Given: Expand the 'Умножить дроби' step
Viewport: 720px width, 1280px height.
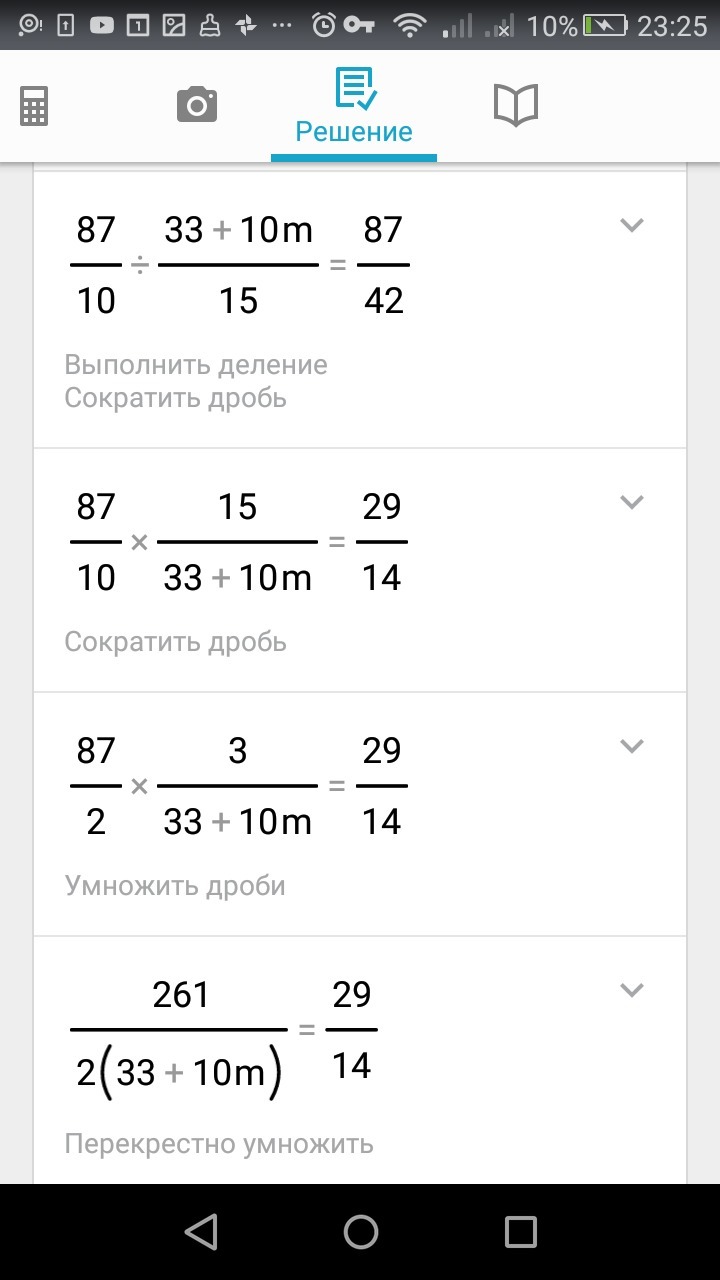Looking at the screenshot, I should coord(631,746).
